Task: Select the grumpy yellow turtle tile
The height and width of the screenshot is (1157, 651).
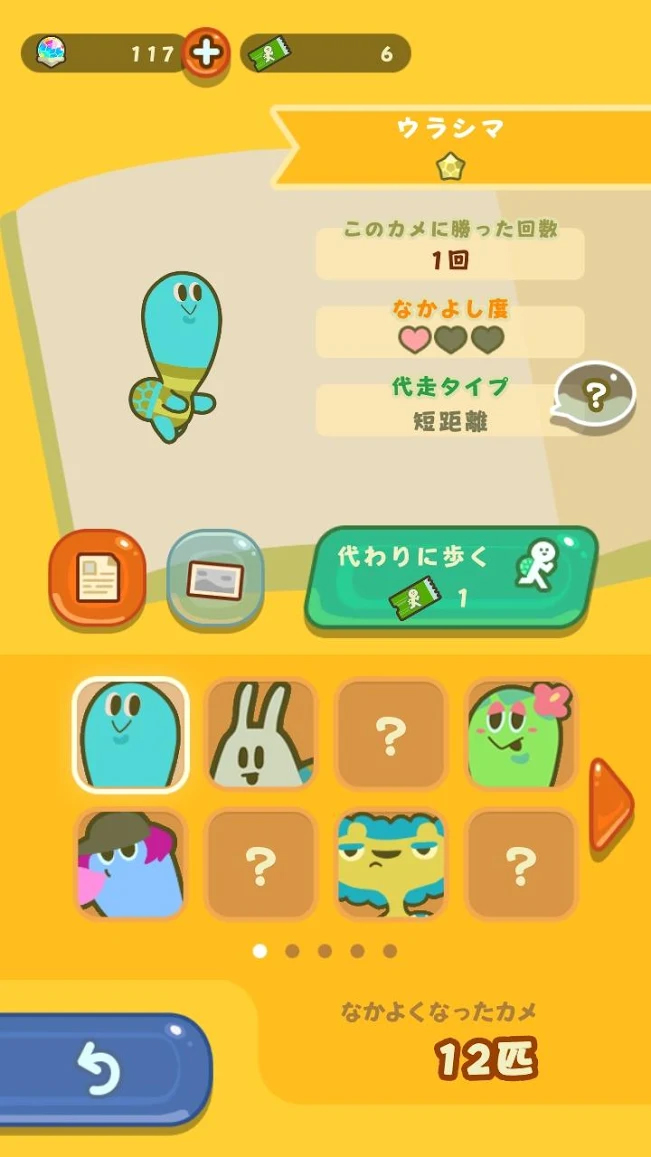Action: pos(390,864)
